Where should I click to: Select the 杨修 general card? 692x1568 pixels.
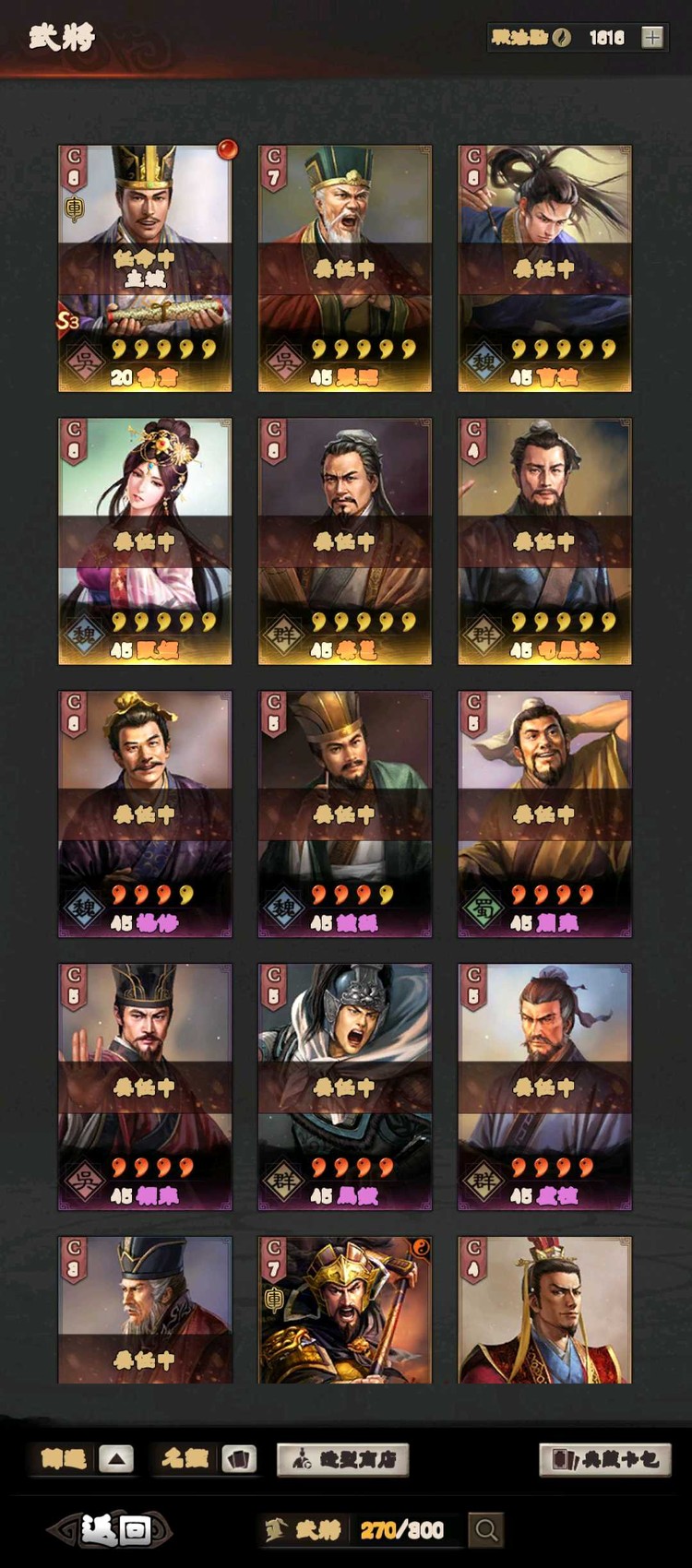pyautogui.click(x=145, y=814)
